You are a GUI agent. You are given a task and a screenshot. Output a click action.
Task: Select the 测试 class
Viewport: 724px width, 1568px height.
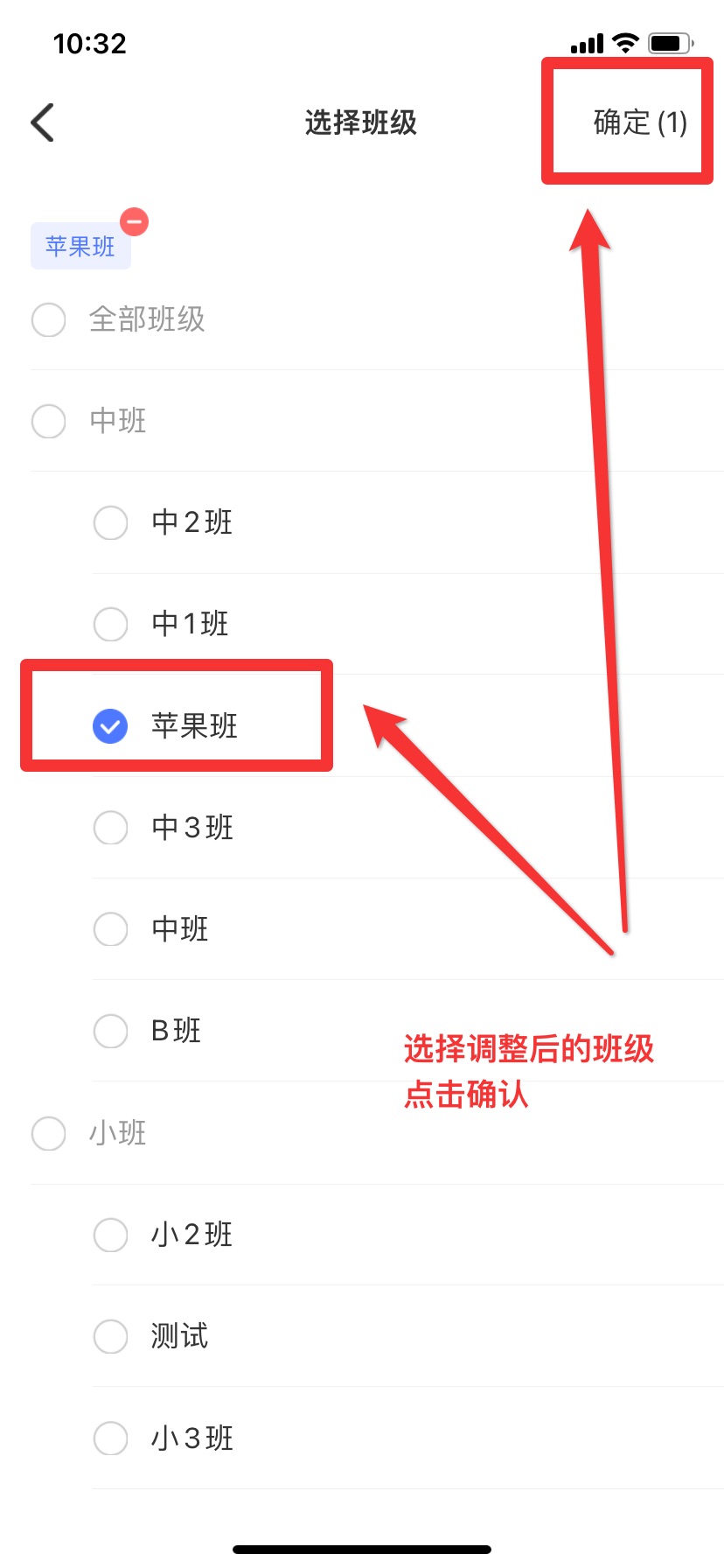(111, 1336)
